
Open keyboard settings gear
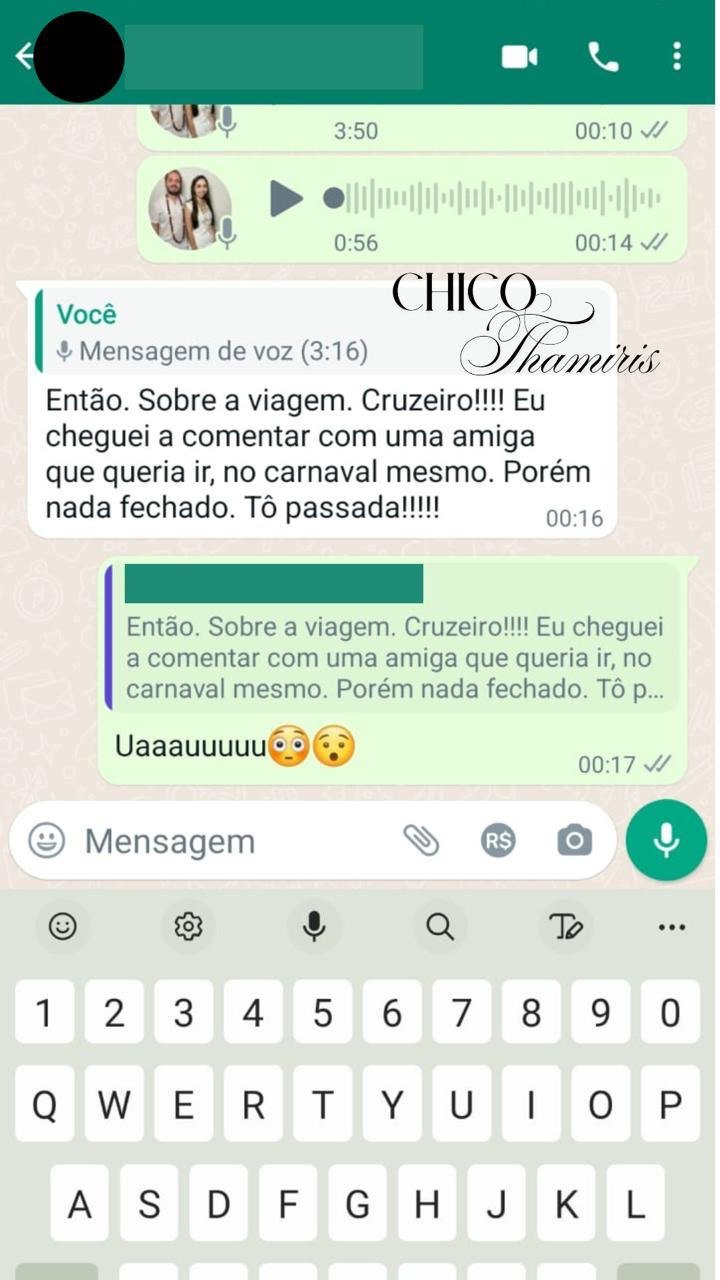click(188, 927)
